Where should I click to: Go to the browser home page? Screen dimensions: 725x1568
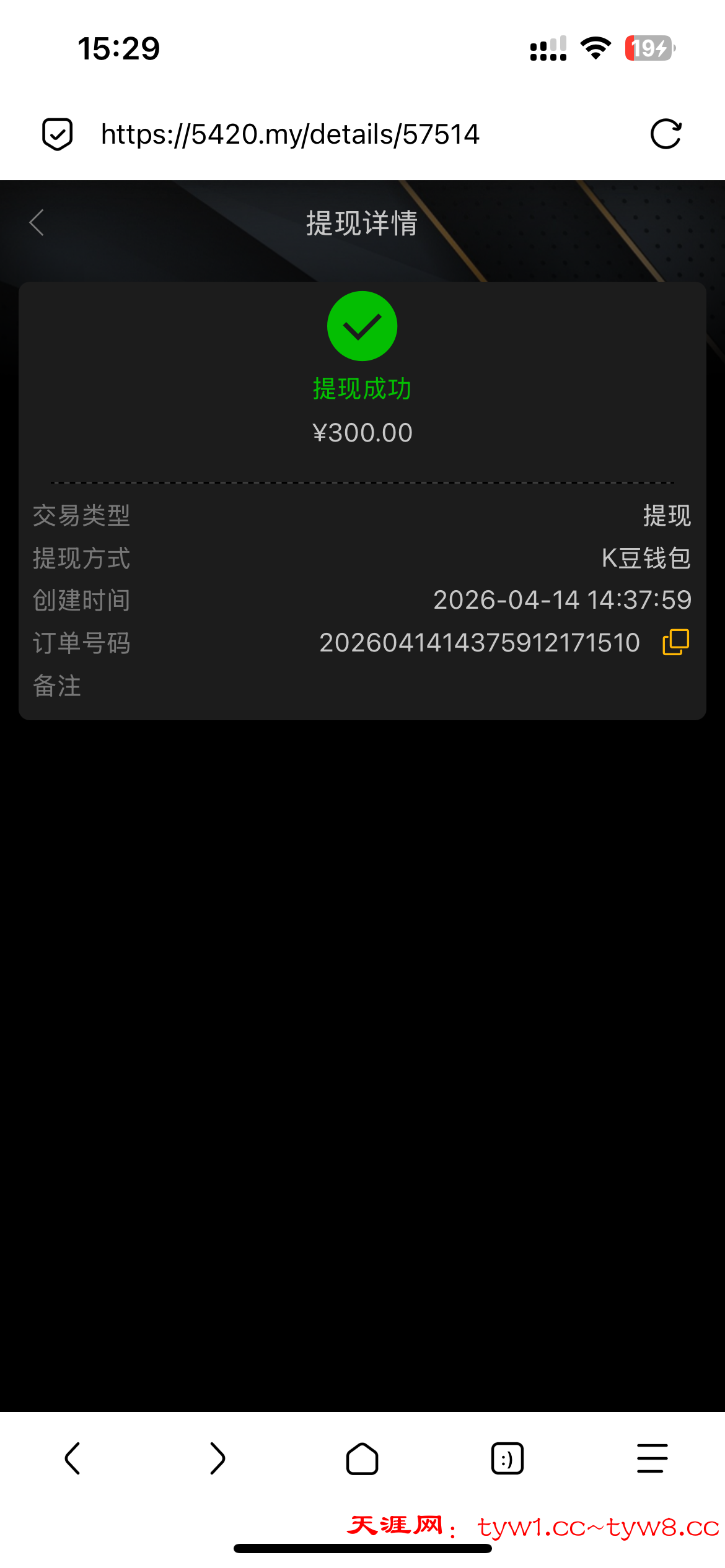362,1458
